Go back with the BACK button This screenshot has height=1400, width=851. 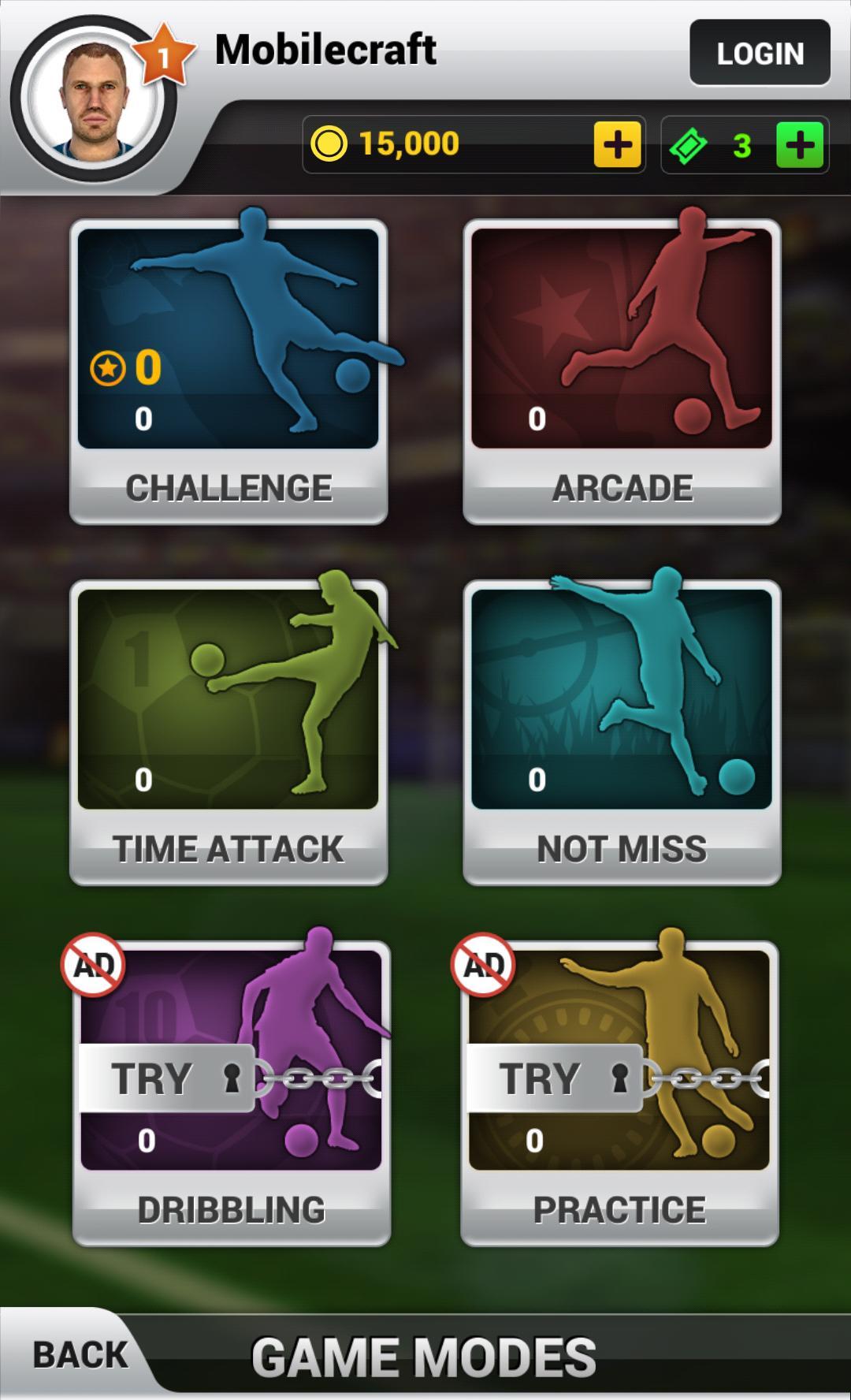[80, 1355]
